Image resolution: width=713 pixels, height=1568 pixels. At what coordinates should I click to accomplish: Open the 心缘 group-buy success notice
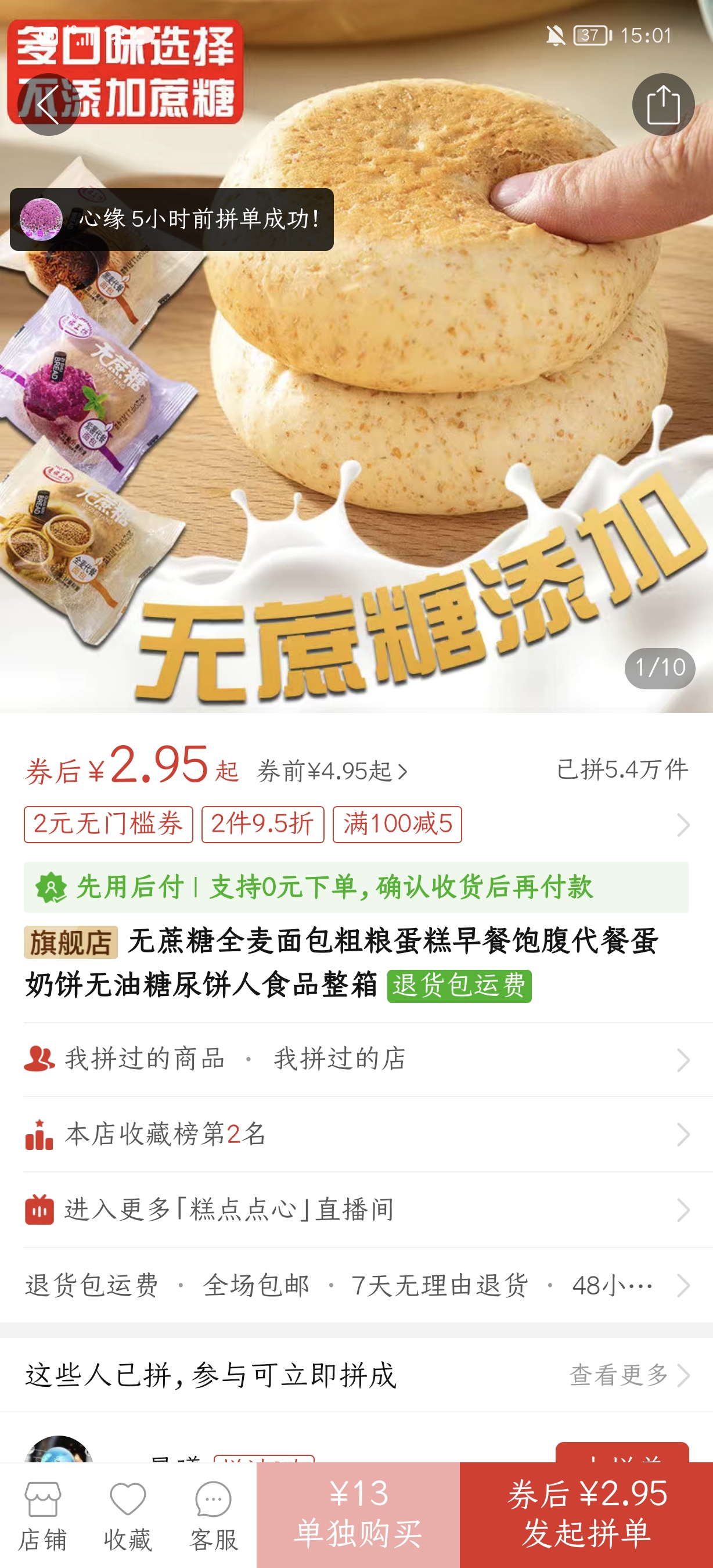tap(171, 219)
